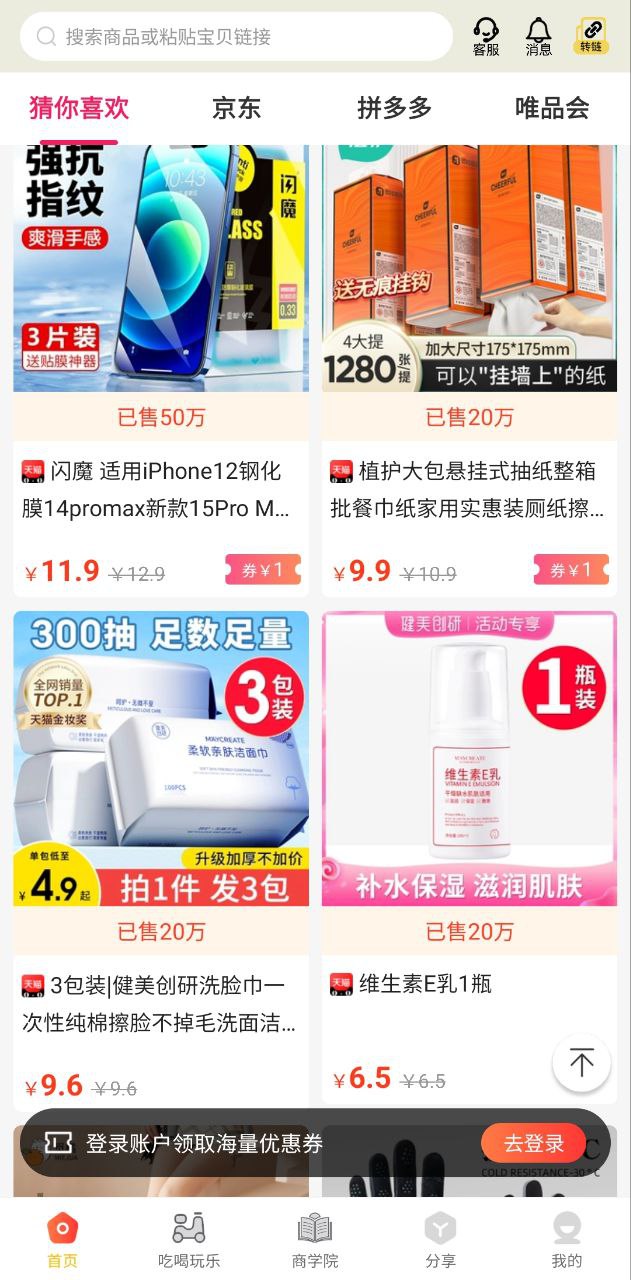Screen dimensions: 631x1280
Task: Open the 健美创研洗脸巾 product card
Action: tap(161, 858)
